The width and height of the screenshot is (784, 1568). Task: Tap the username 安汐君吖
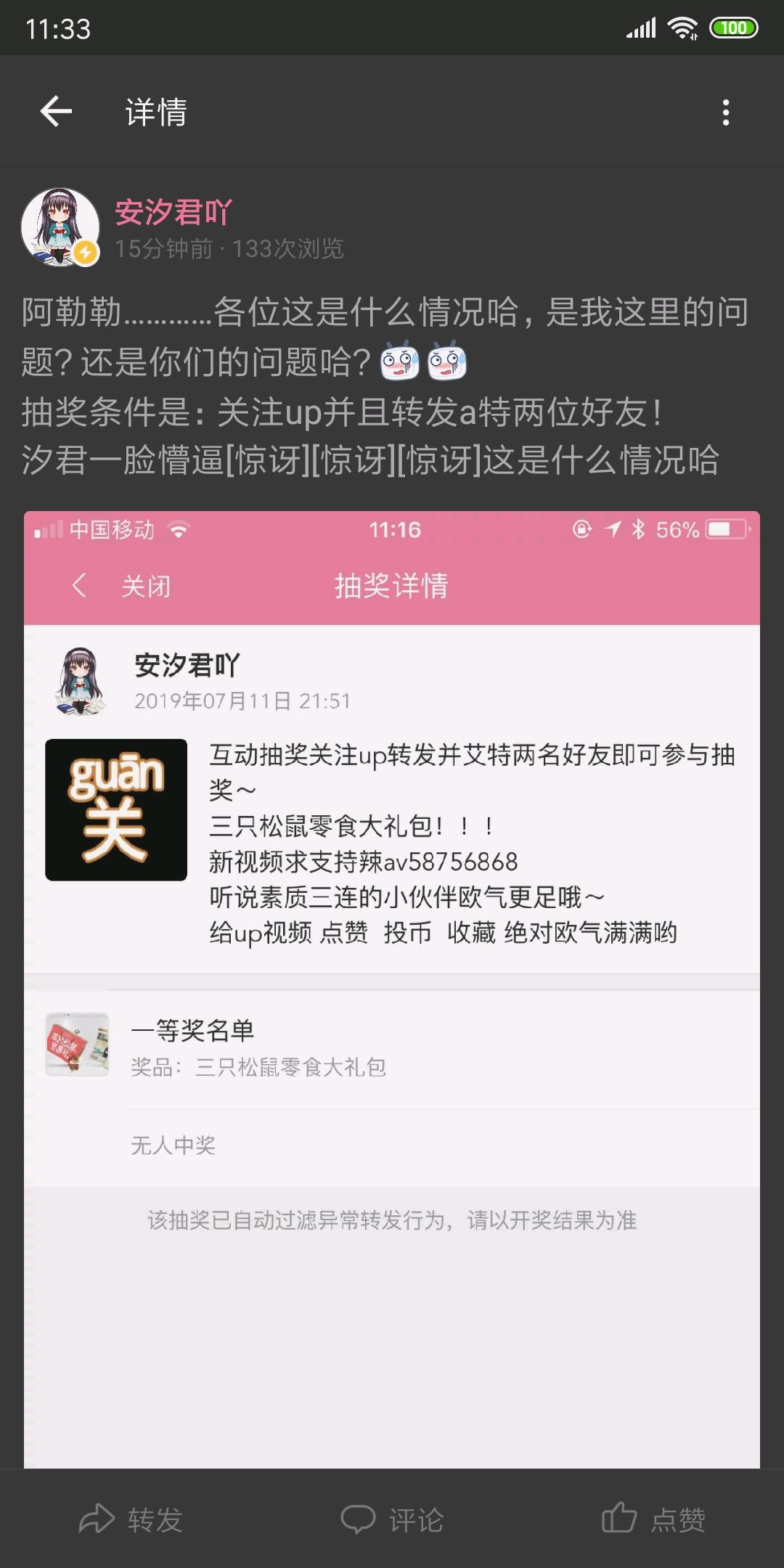pos(173,212)
